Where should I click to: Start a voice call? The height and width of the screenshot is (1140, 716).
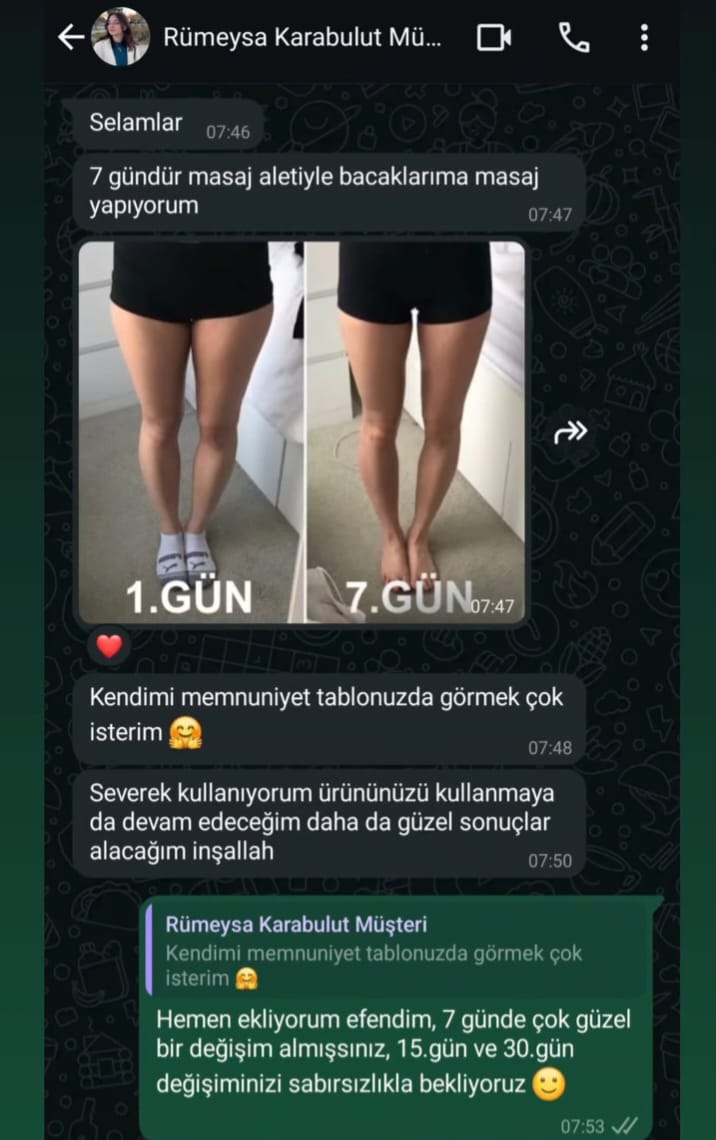tap(573, 38)
